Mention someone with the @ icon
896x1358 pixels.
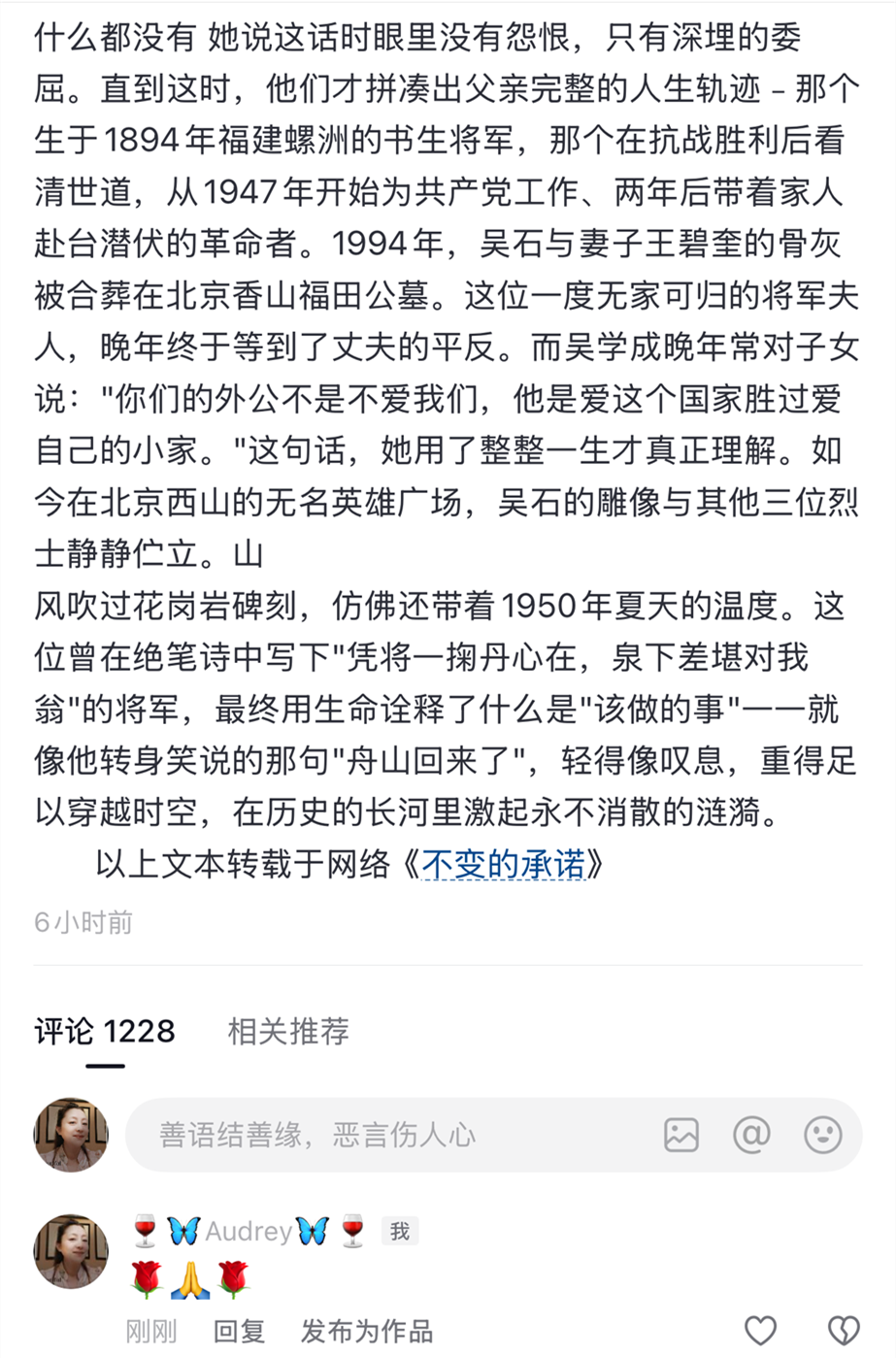pos(751,1134)
